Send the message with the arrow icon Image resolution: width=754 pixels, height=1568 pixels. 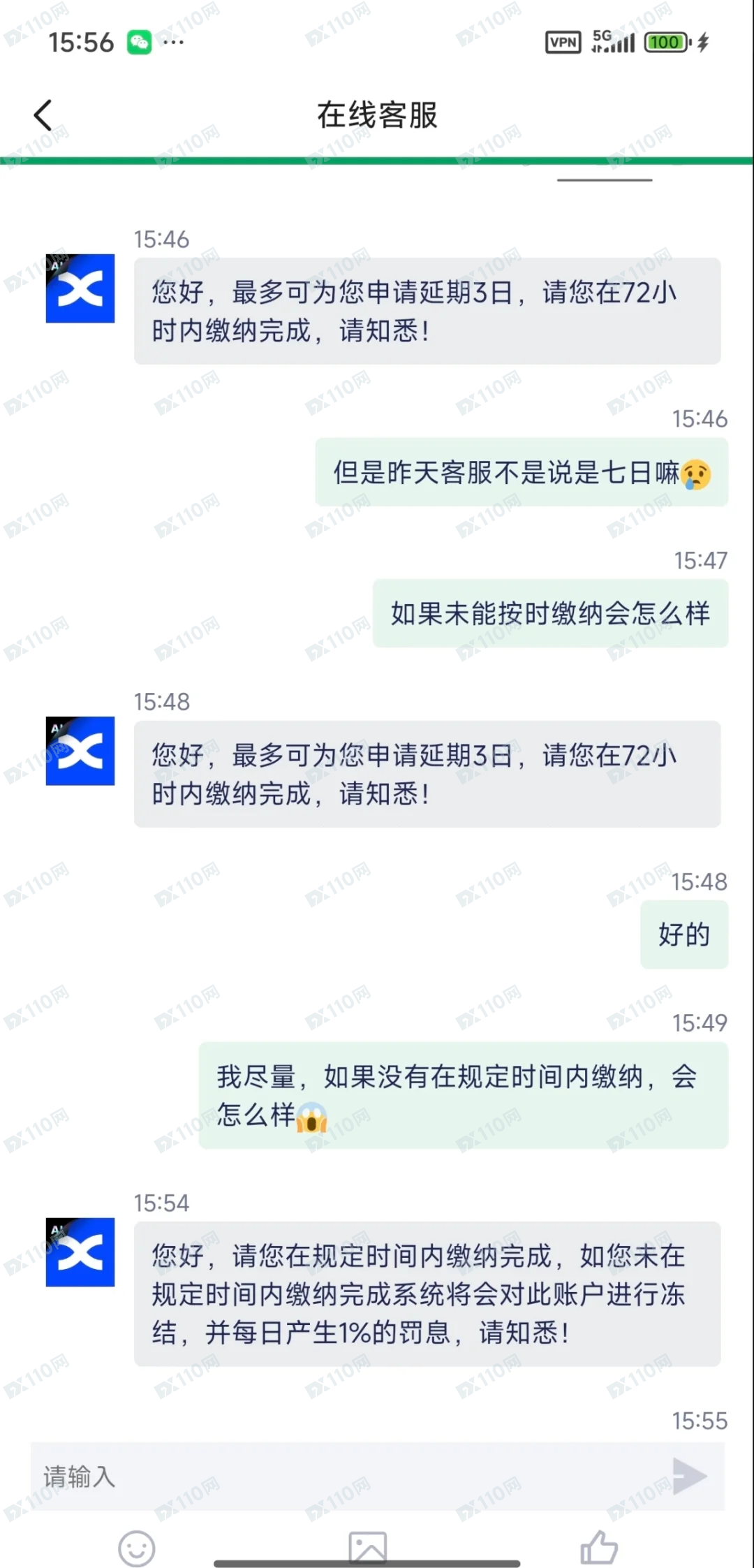[x=689, y=1476]
